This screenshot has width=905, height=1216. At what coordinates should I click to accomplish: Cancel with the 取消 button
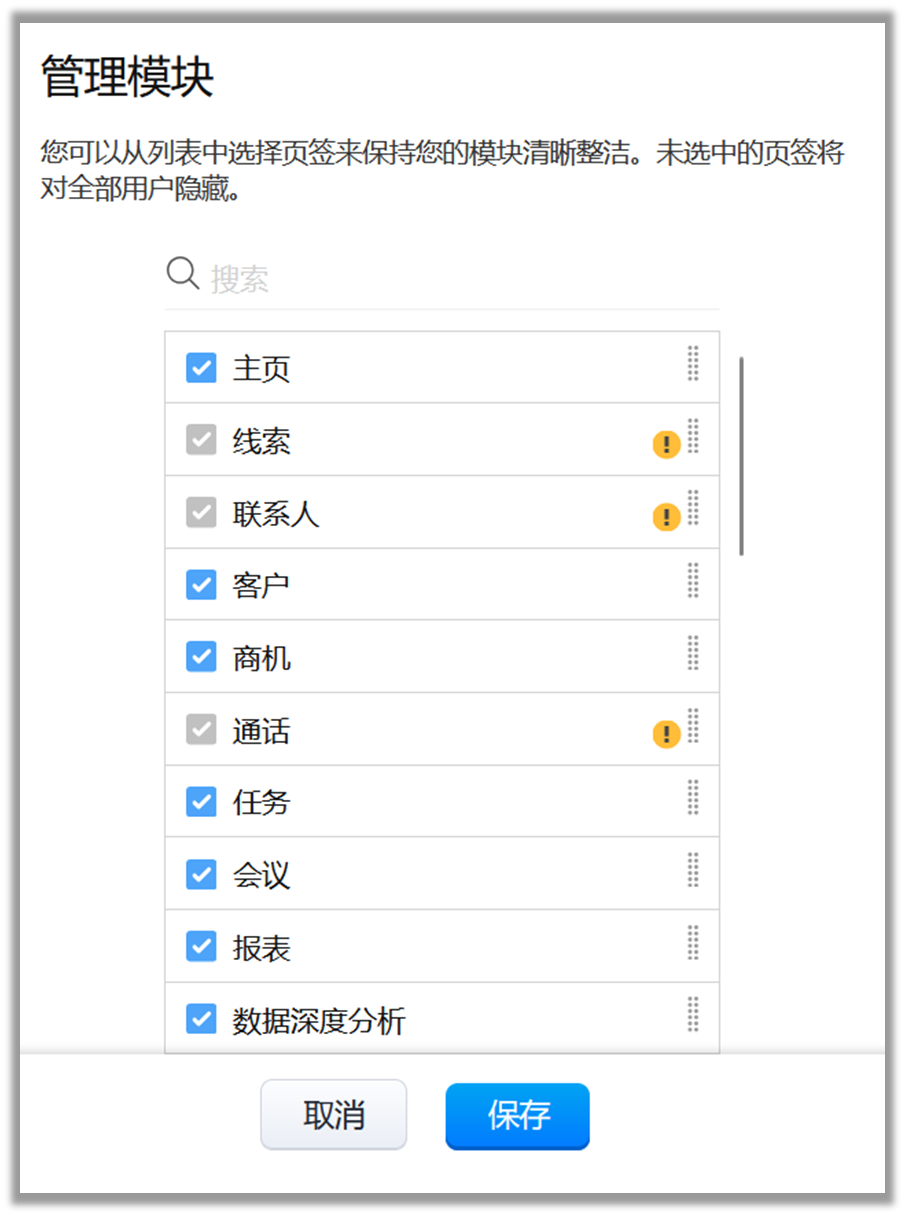click(333, 1115)
